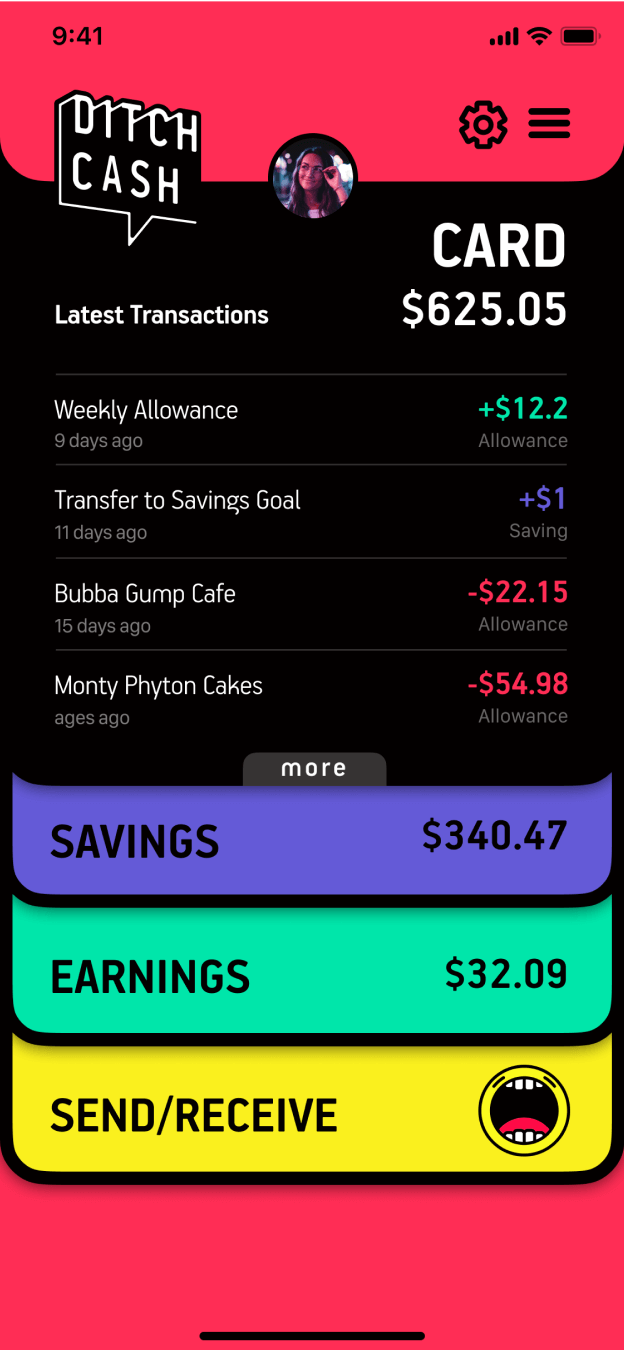Select the Monty Phyton Cakes transaction
624x1350 pixels.
click(310, 698)
